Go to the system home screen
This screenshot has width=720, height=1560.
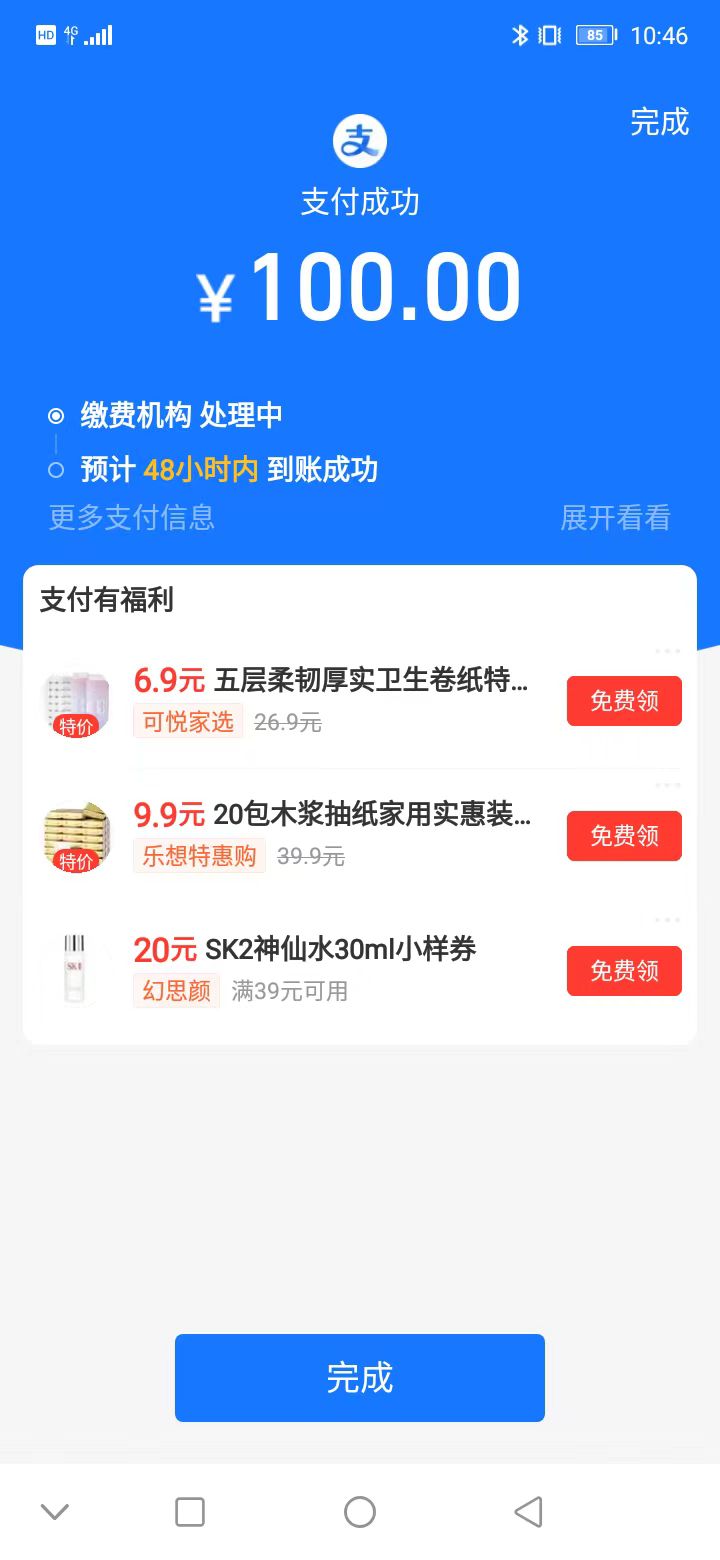click(360, 1511)
